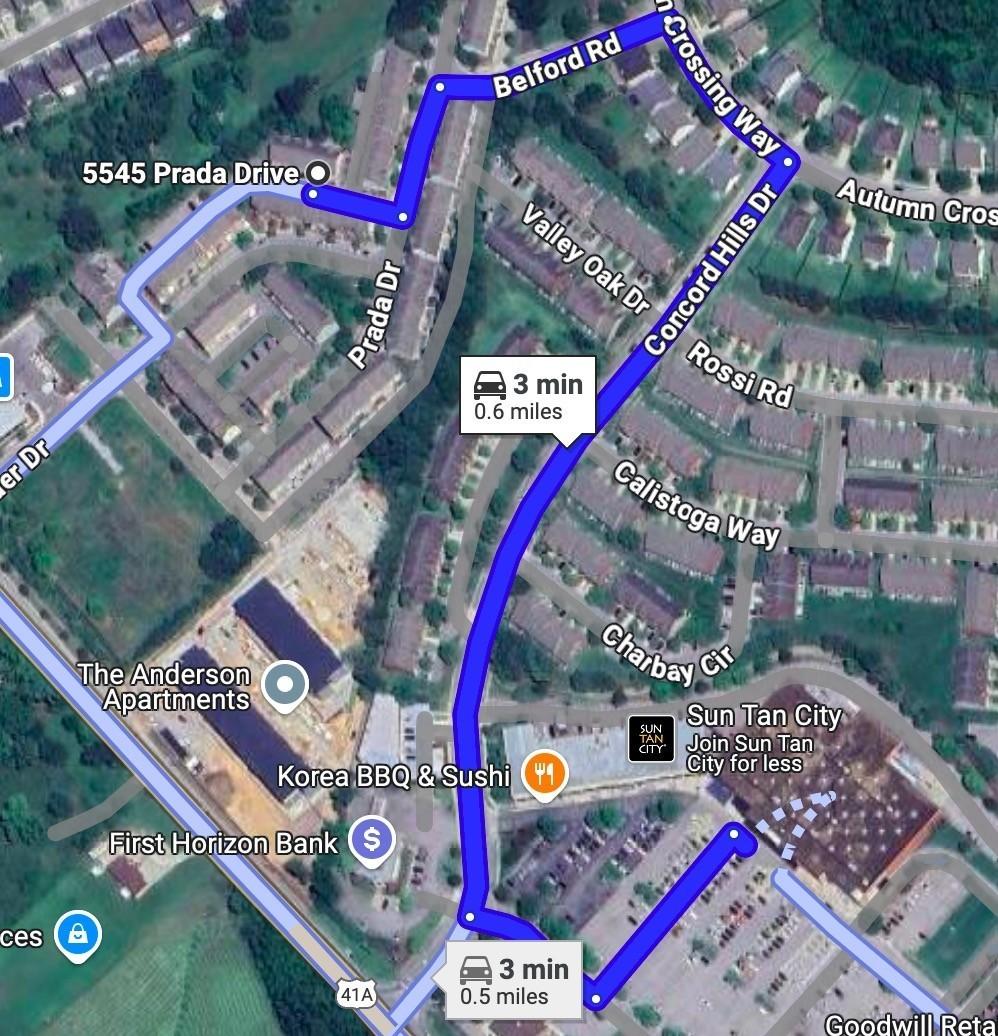The height and width of the screenshot is (1036, 998).
Task: Tap the 5545 Prada Drive destination marker
Action: pyautogui.click(x=318, y=173)
